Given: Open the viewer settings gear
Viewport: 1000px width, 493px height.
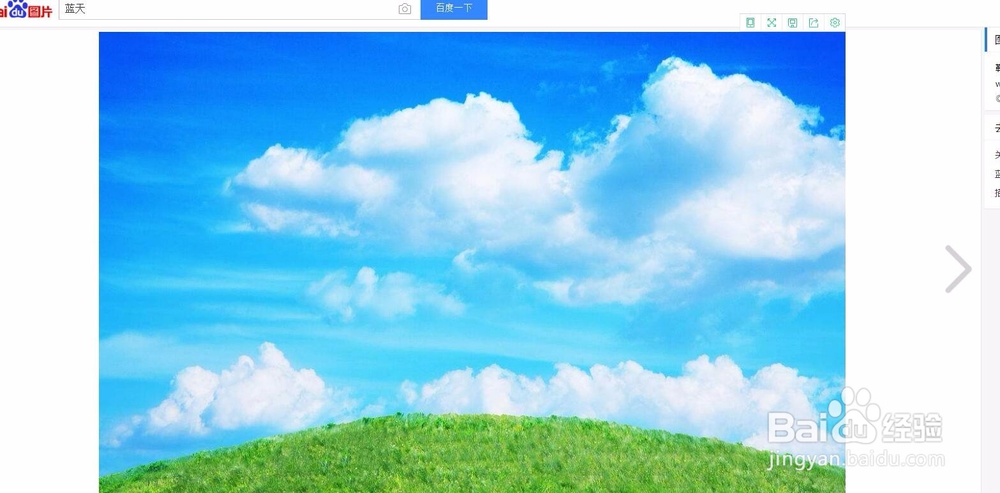Looking at the screenshot, I should (x=835, y=23).
